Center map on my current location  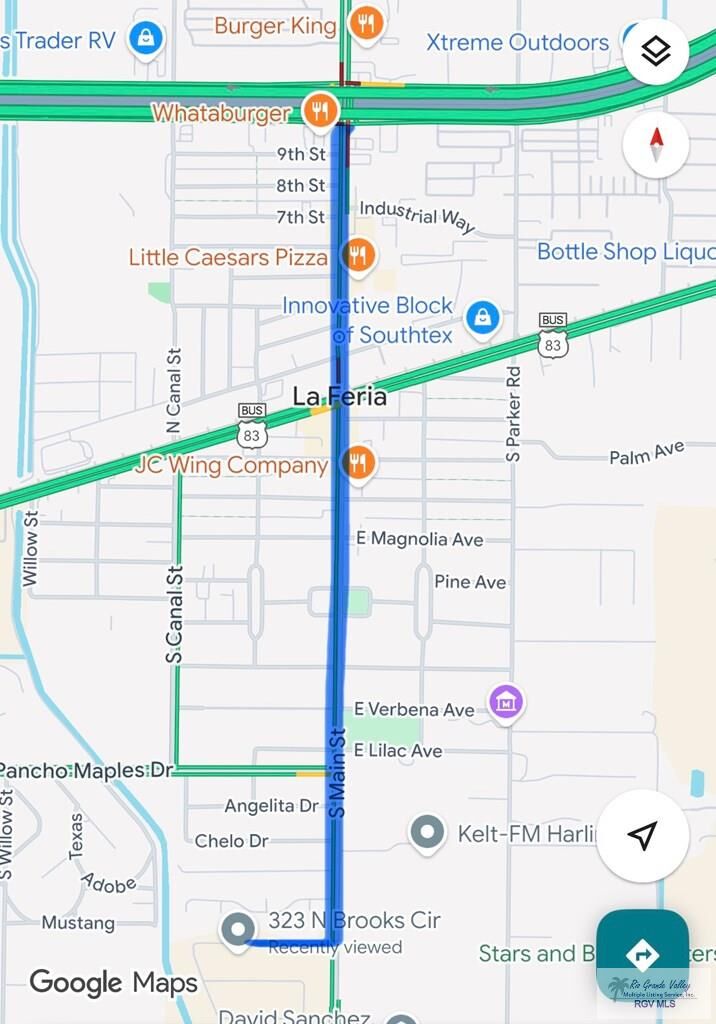click(x=642, y=836)
